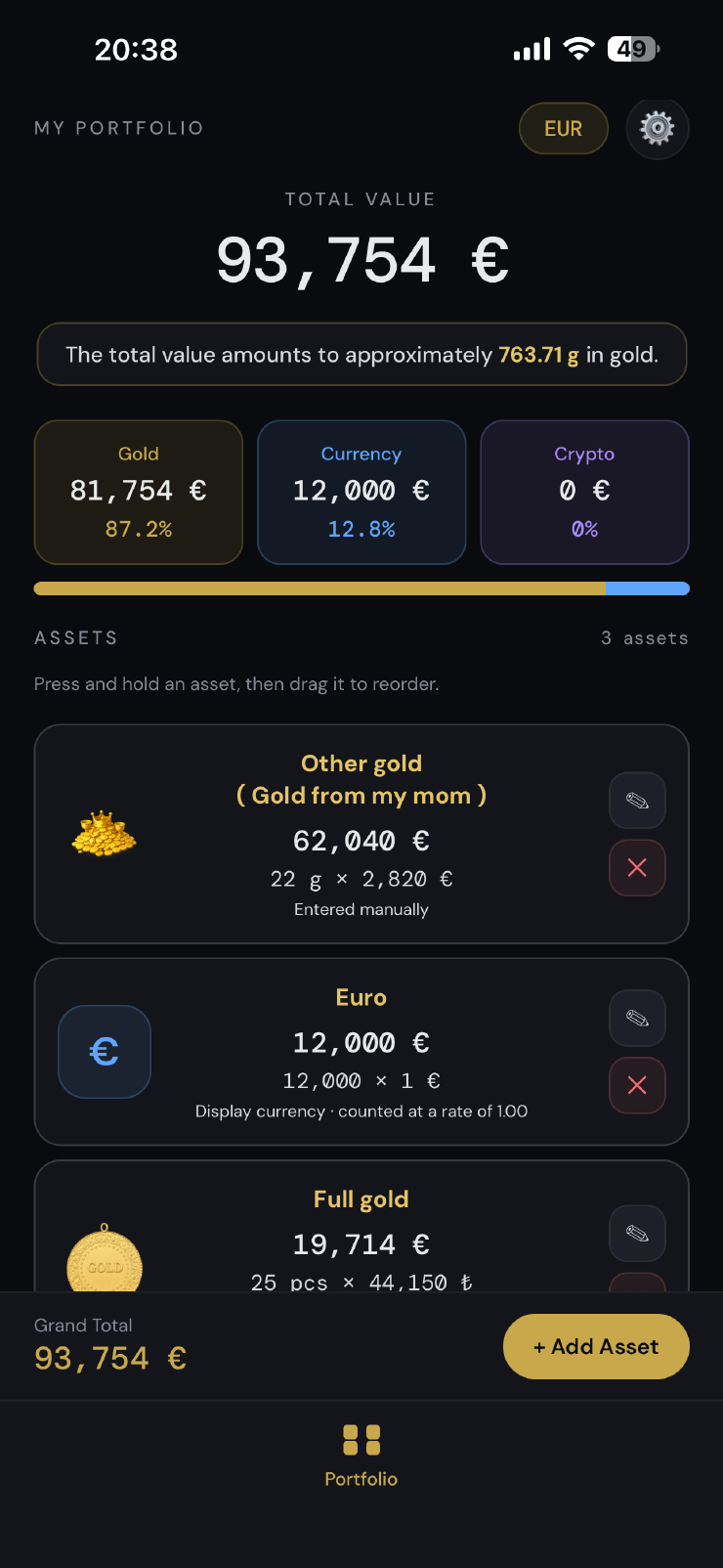
Task: Tap the Add Asset button
Action: pyautogui.click(x=596, y=1346)
